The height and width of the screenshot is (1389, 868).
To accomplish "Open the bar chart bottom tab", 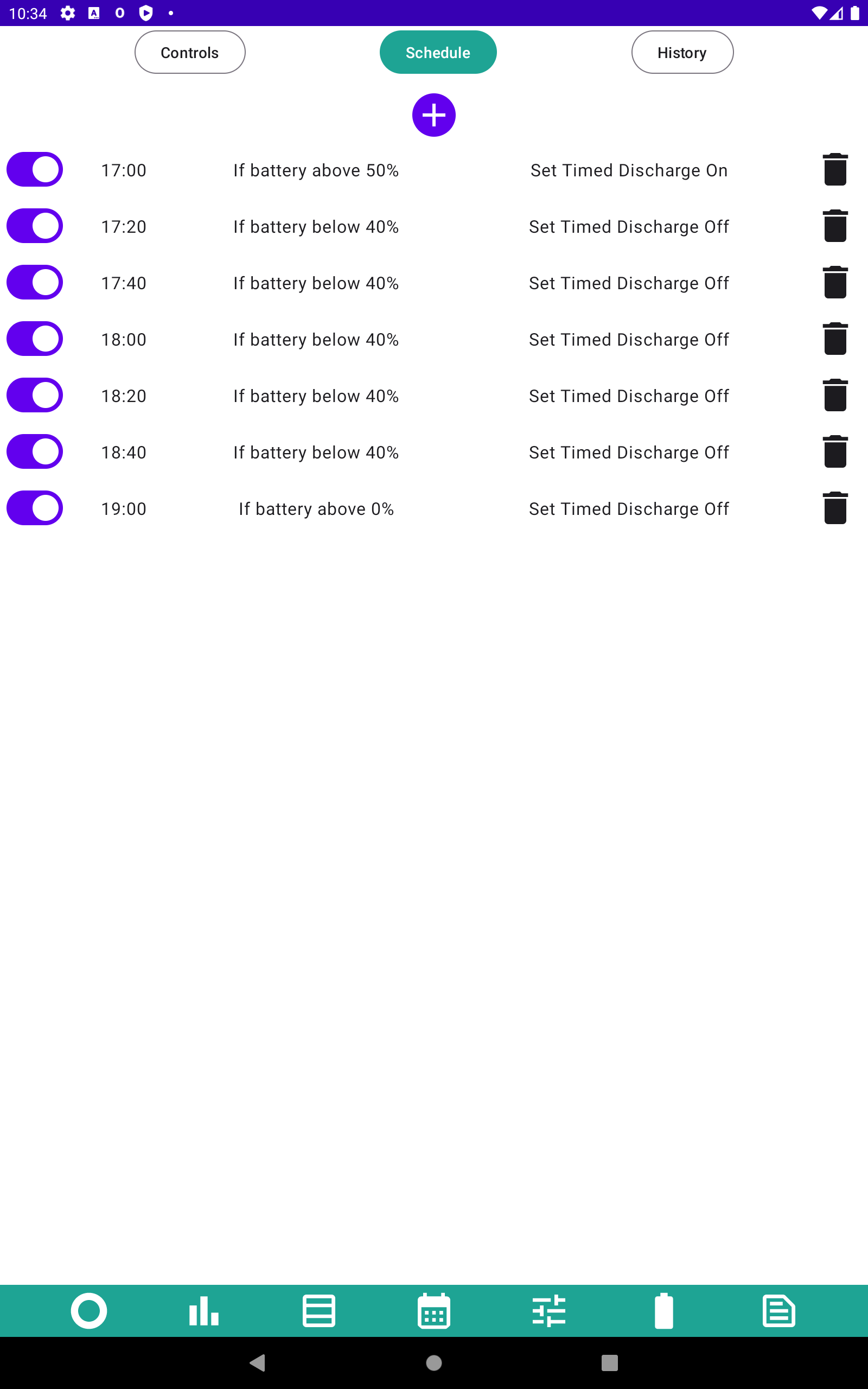I will (x=204, y=1310).
